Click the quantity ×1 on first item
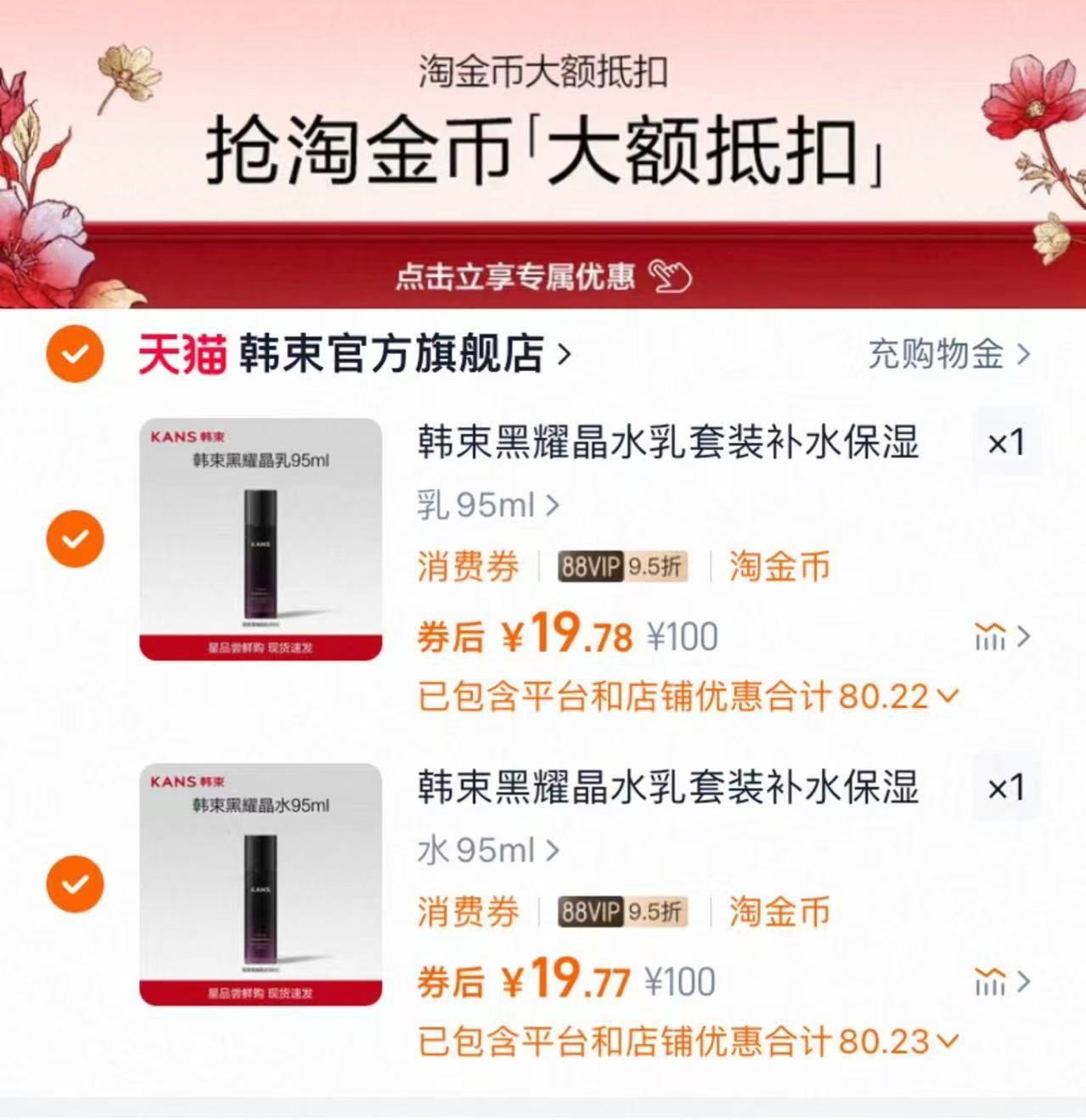The width and height of the screenshot is (1086, 1120). click(1005, 441)
